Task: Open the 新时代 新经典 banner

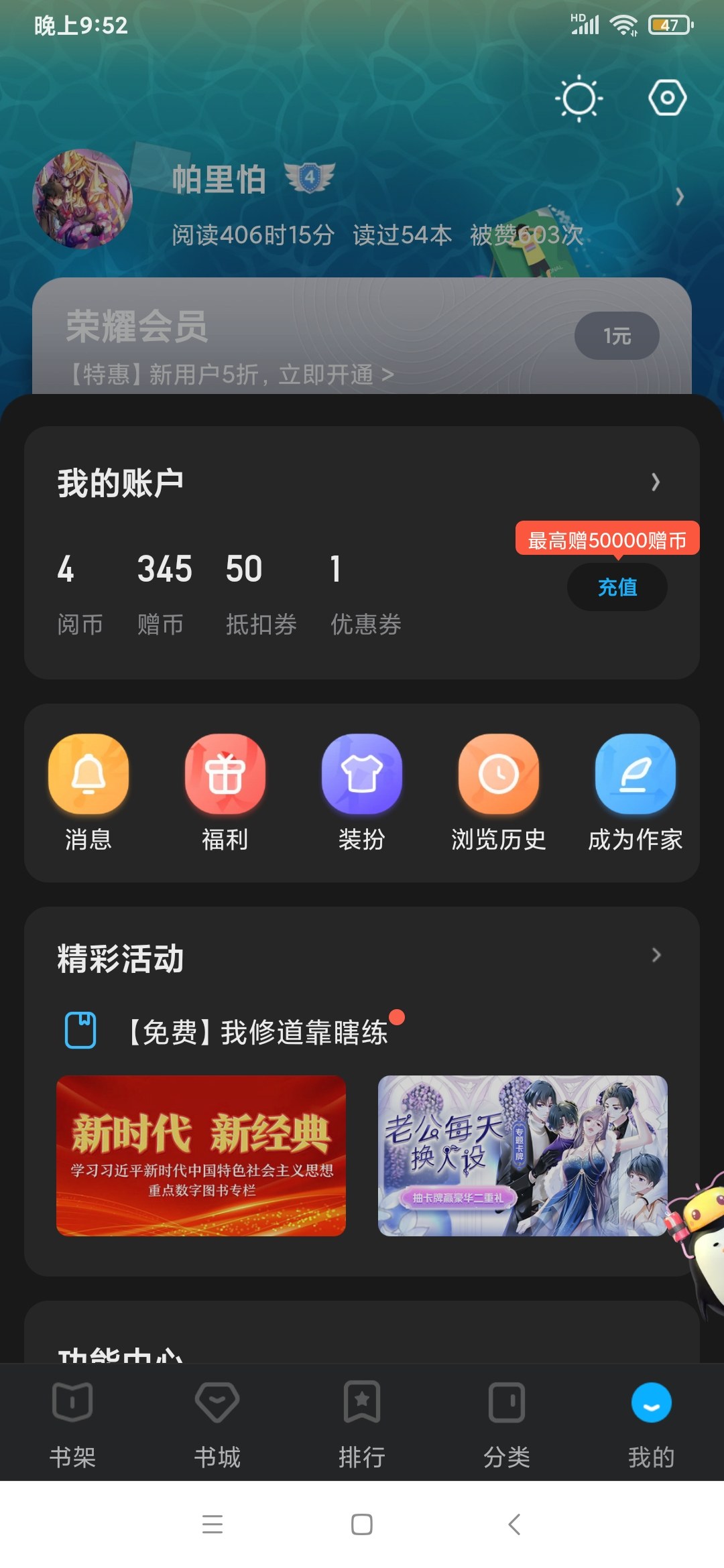Action: [201, 1155]
